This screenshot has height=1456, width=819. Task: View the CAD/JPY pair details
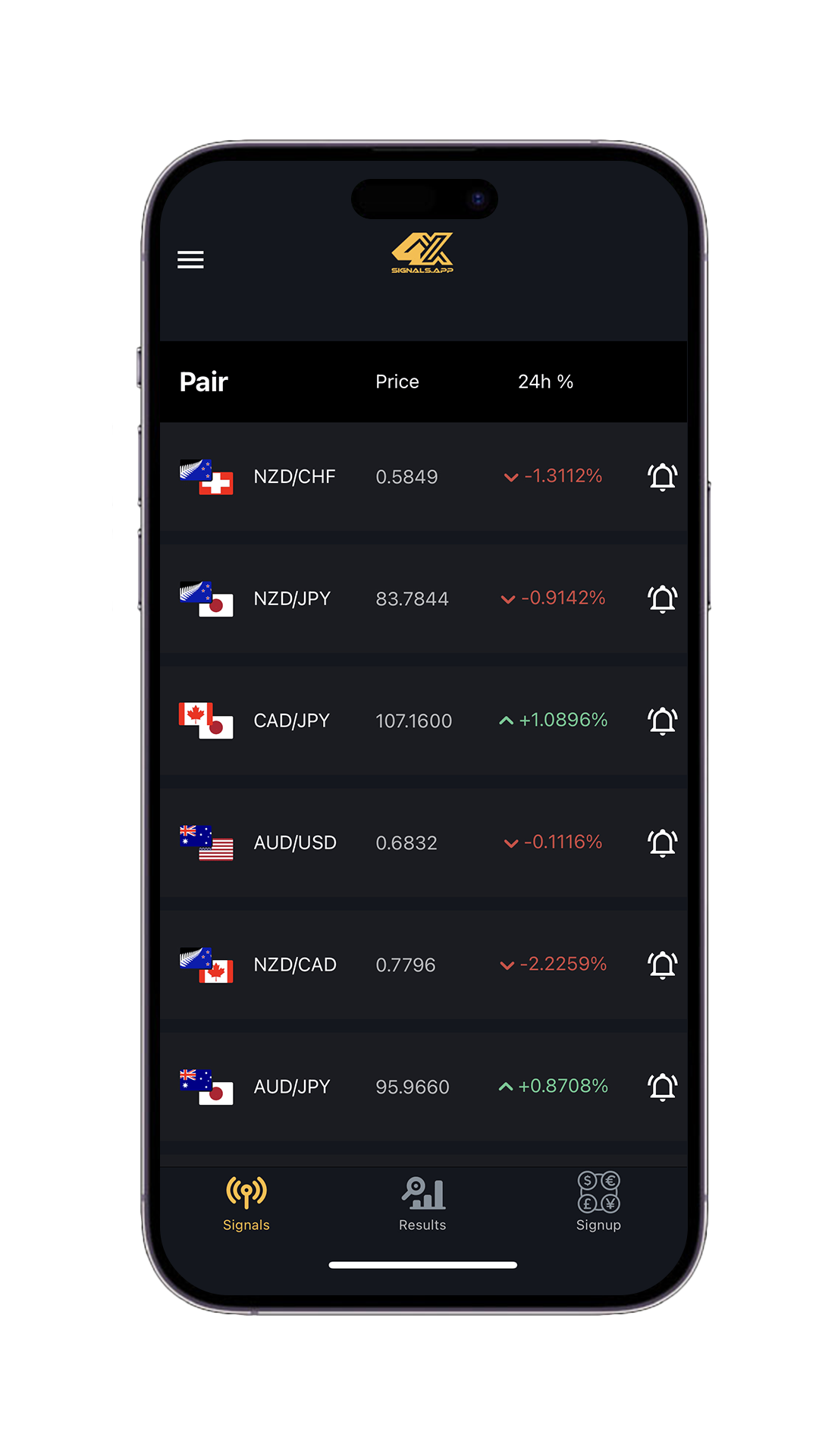(x=423, y=720)
